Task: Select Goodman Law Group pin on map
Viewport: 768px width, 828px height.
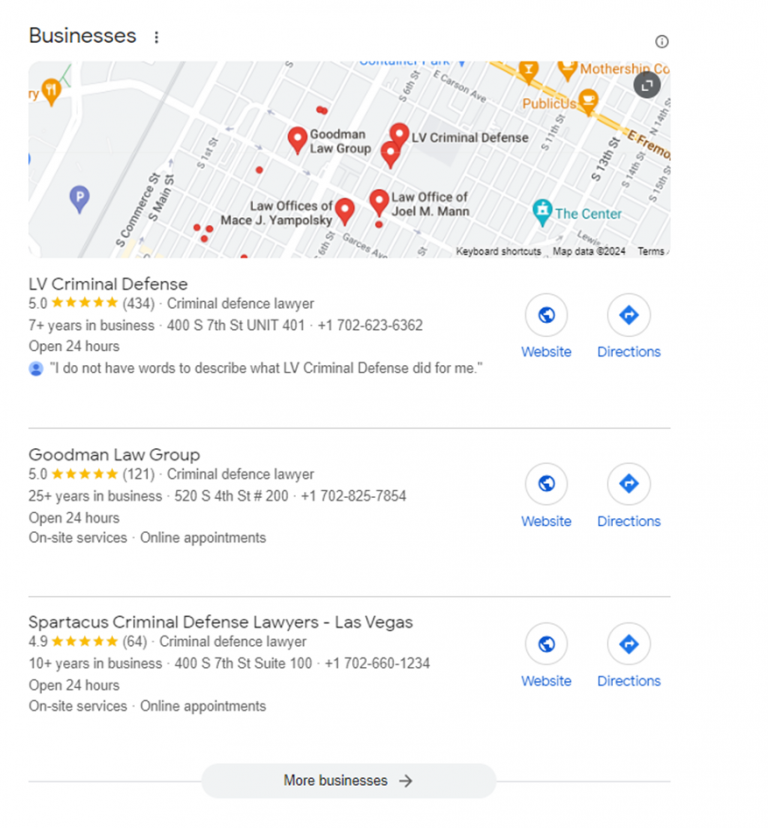Action: click(297, 139)
